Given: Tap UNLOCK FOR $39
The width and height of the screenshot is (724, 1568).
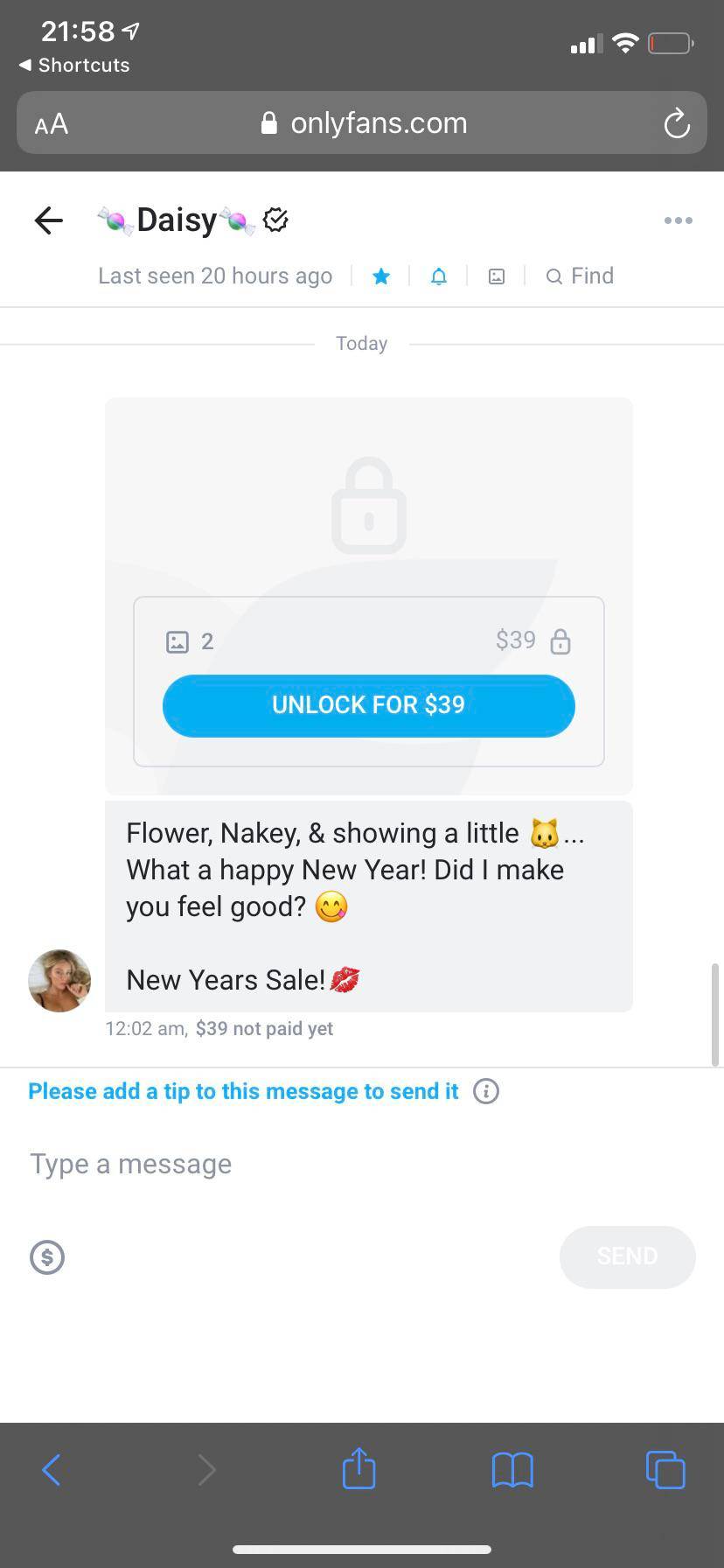Looking at the screenshot, I should (368, 705).
